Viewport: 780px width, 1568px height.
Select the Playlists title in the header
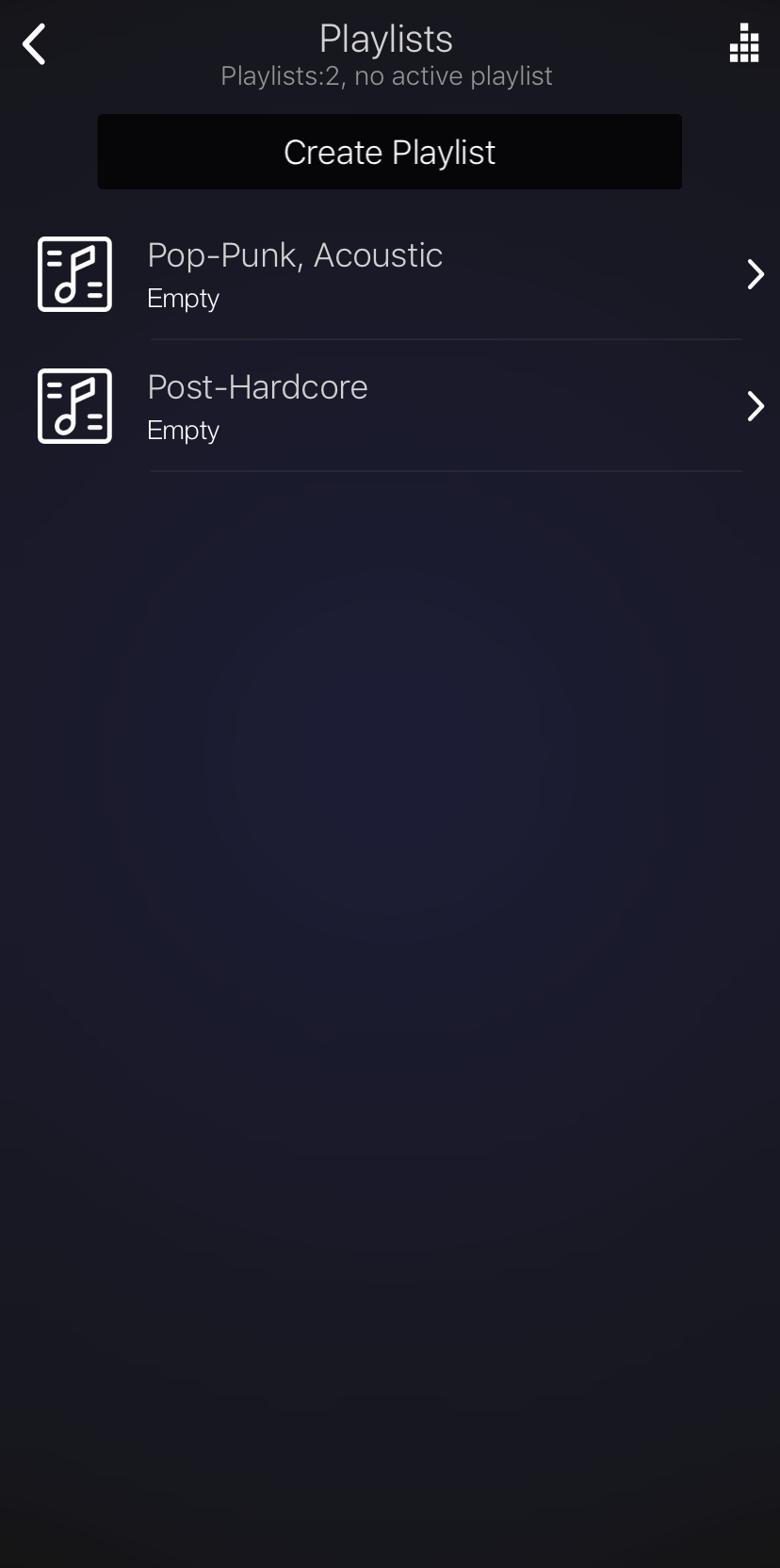(386, 39)
